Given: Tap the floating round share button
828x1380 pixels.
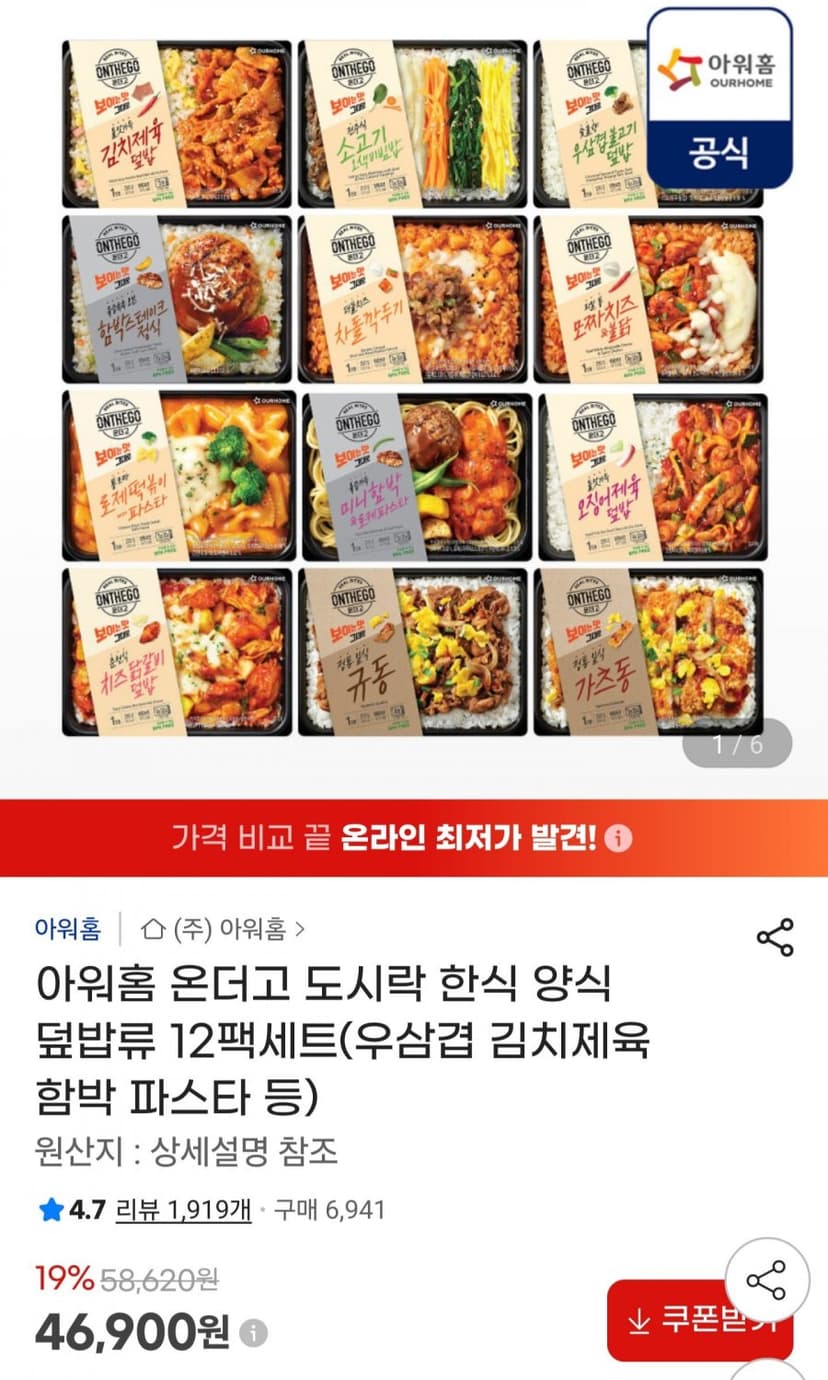Looking at the screenshot, I should pos(767,1280).
